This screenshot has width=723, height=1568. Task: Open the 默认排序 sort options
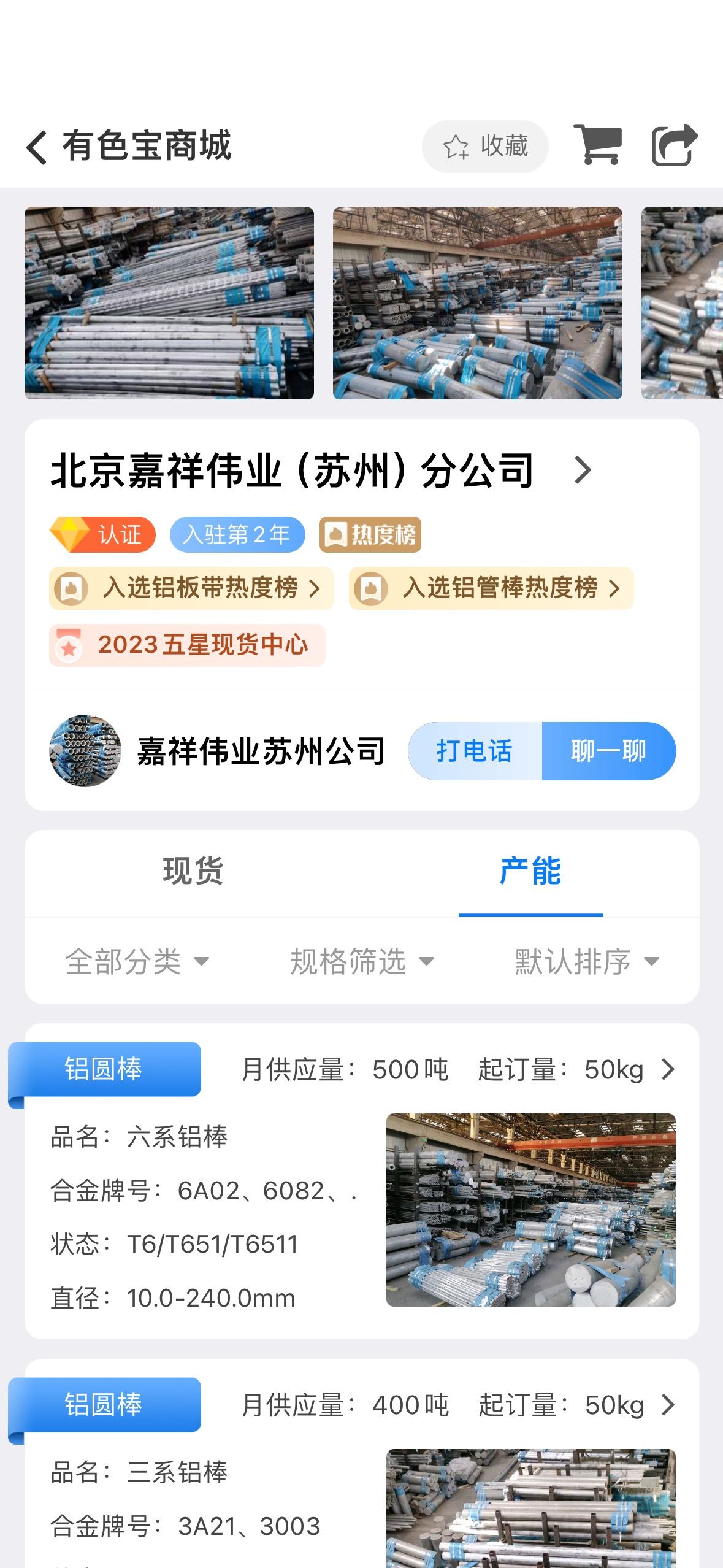click(x=587, y=961)
